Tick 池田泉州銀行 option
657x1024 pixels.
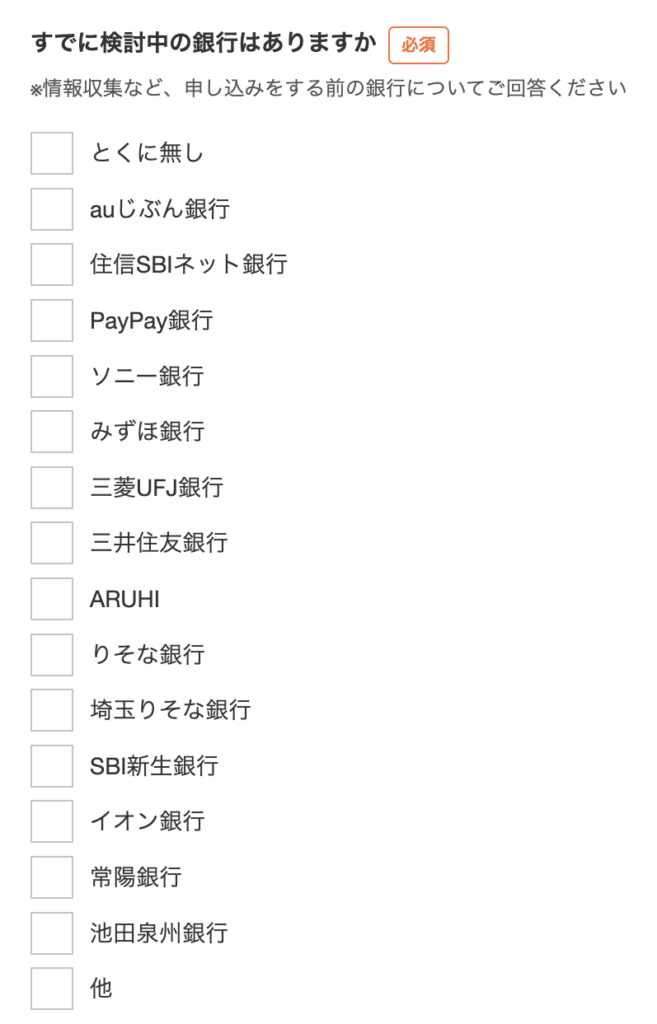click(x=52, y=933)
